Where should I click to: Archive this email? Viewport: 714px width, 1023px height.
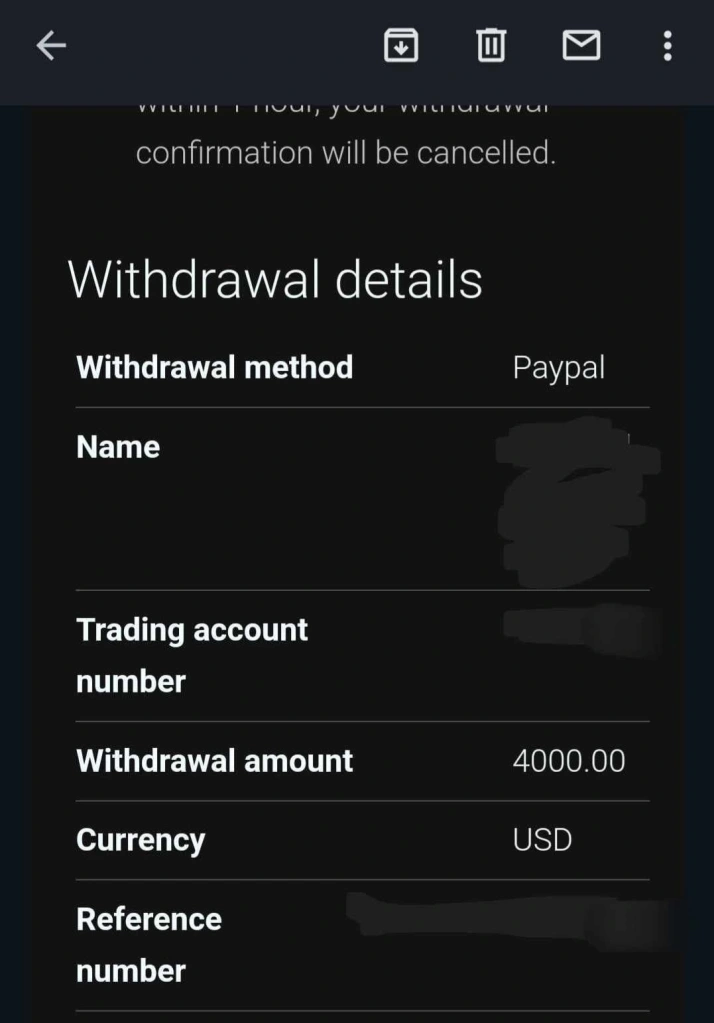pyautogui.click(x=401, y=45)
